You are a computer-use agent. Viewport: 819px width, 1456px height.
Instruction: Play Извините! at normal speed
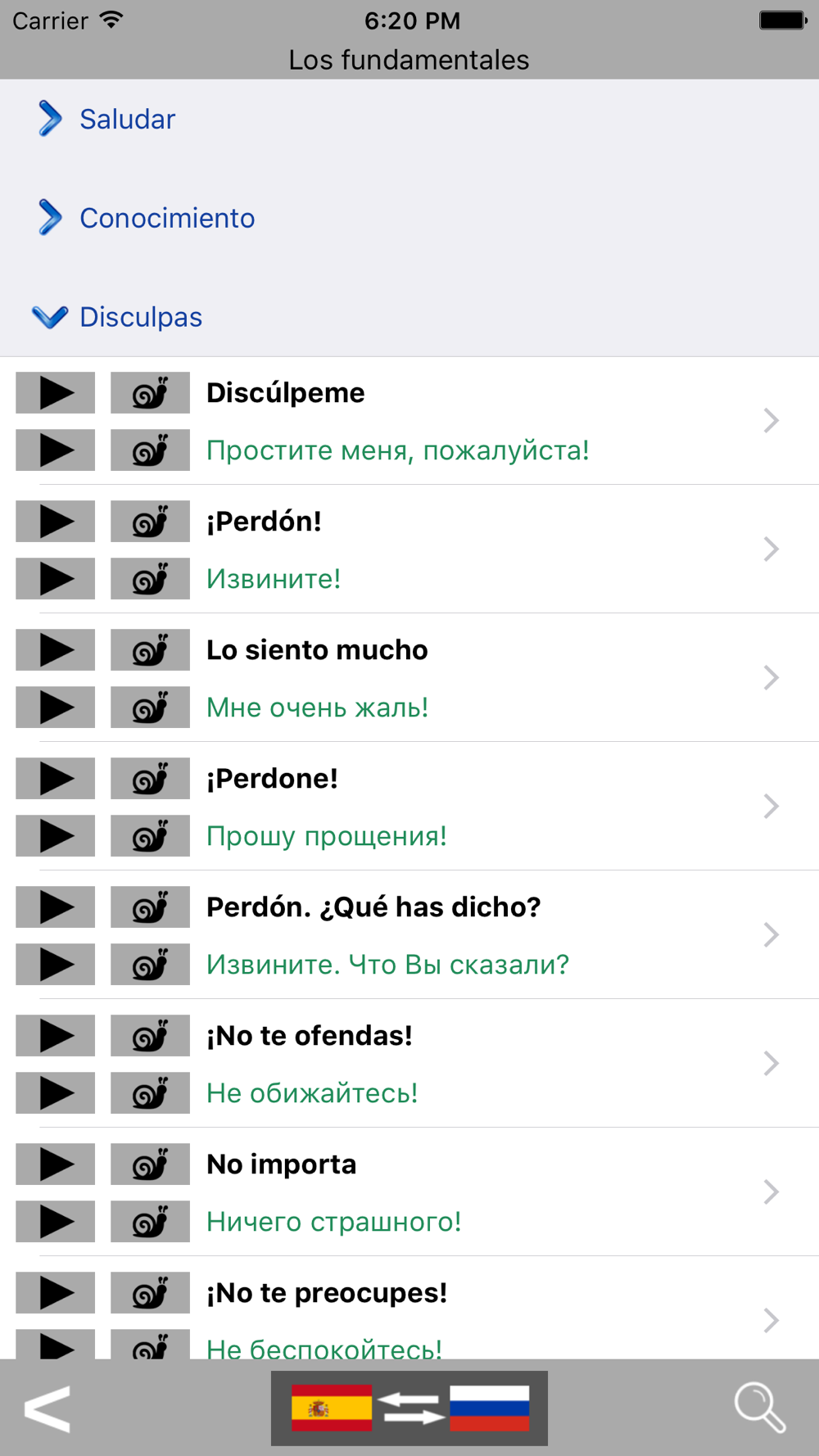point(56,579)
